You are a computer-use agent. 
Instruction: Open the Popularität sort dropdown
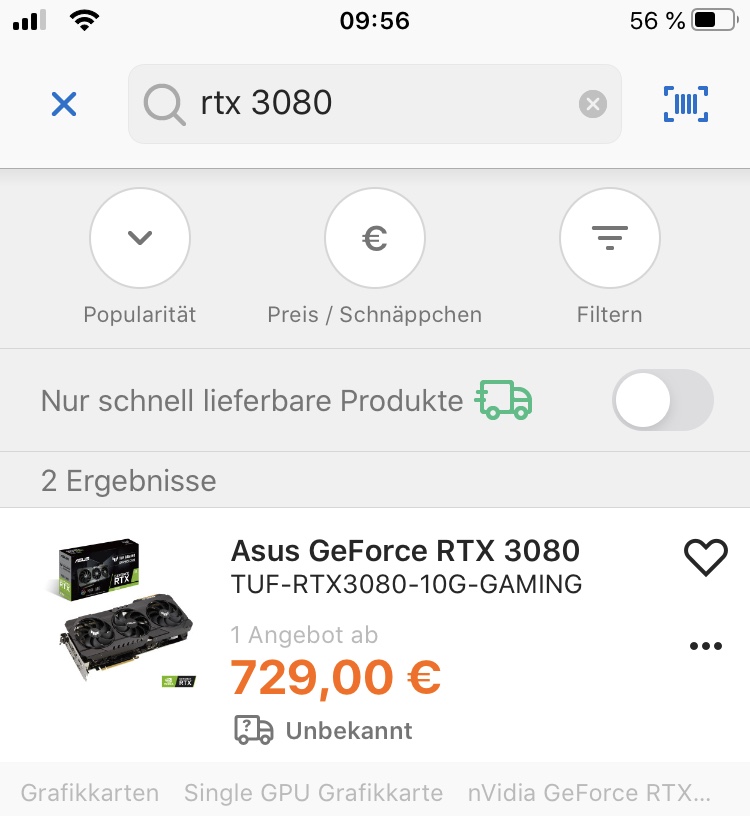(x=140, y=239)
